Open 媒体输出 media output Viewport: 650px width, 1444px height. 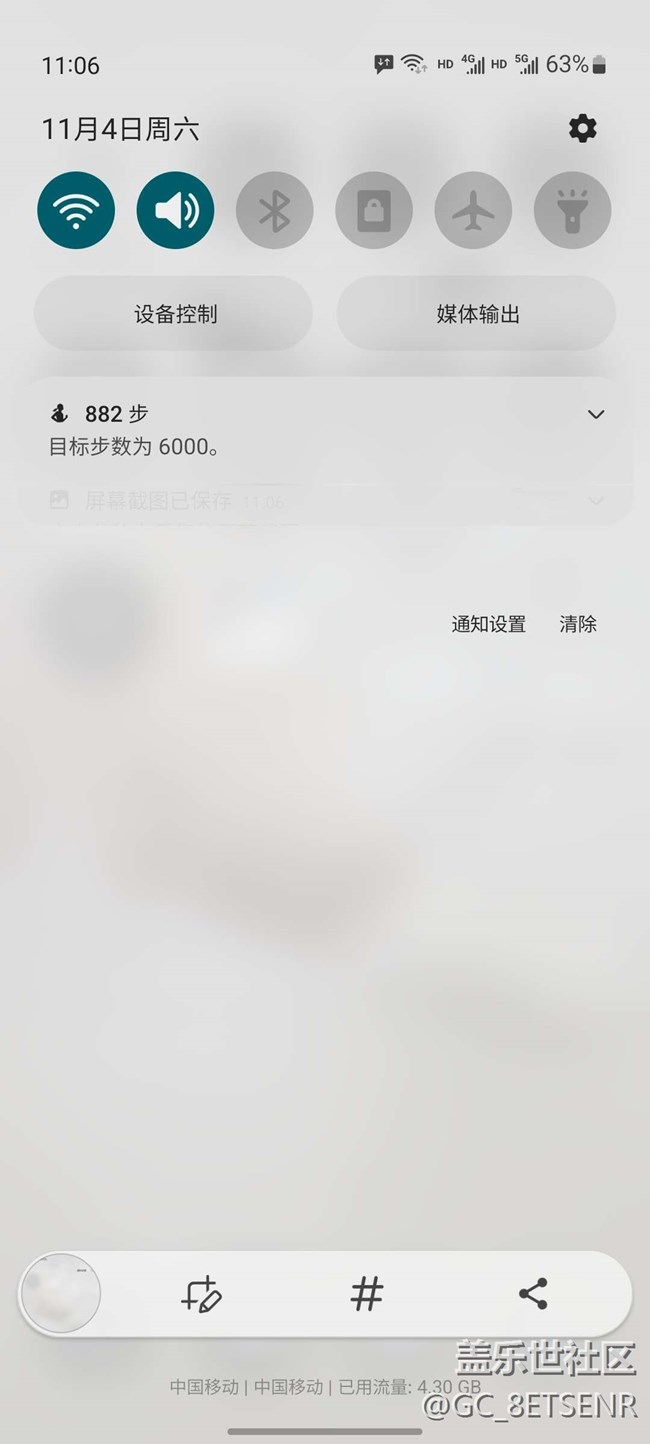point(477,314)
